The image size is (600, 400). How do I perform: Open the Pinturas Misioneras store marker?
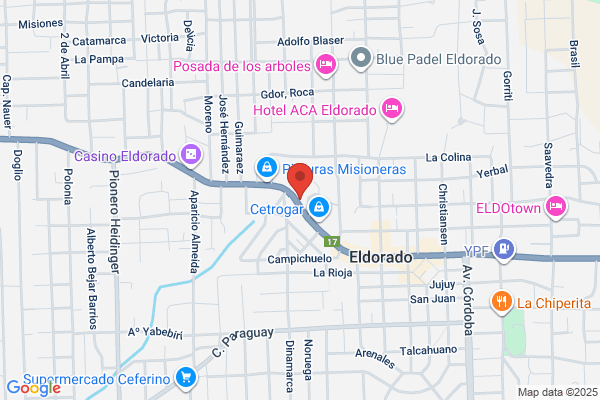pos(267,168)
